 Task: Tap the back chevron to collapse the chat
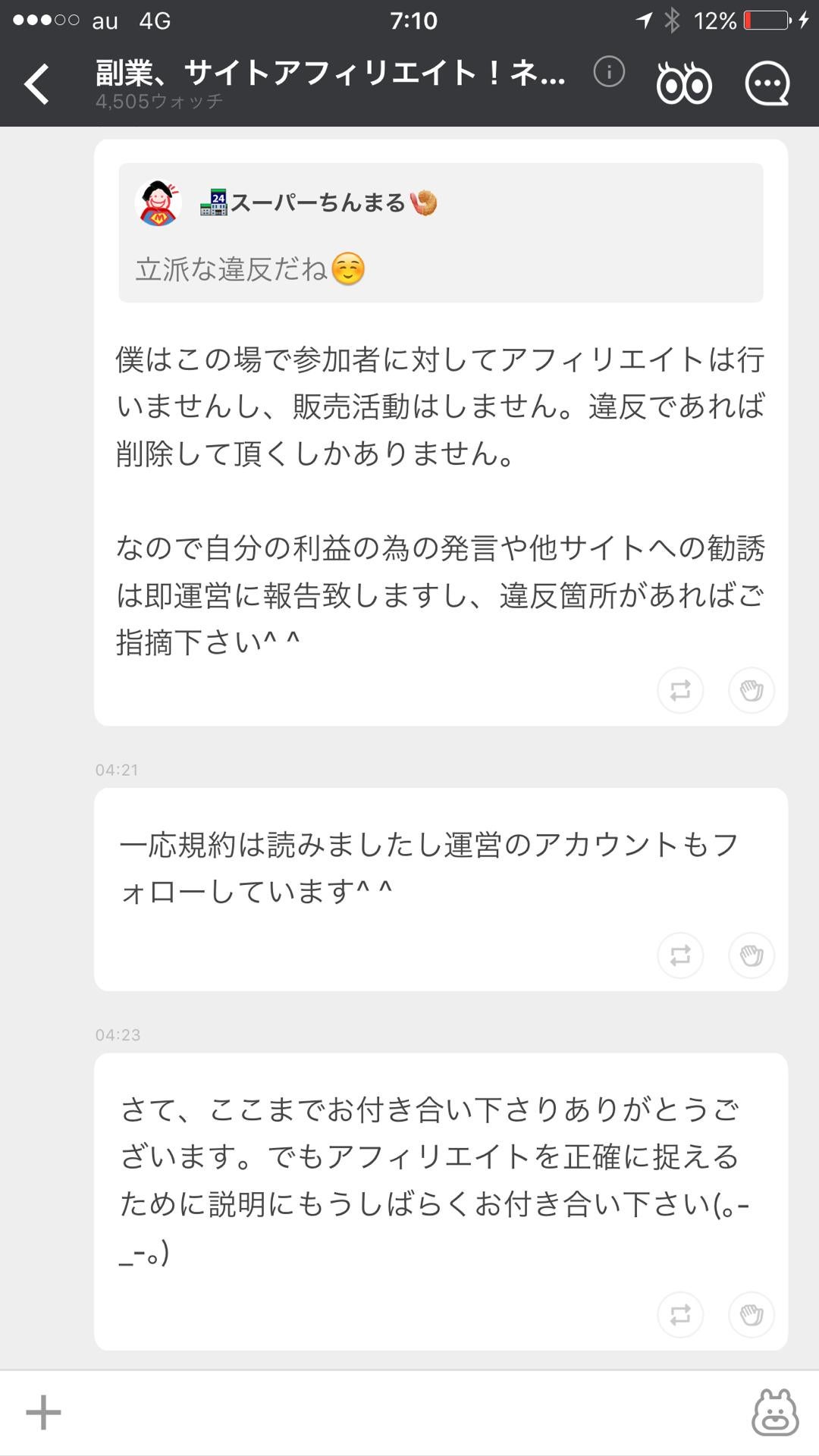pyautogui.click(x=36, y=83)
